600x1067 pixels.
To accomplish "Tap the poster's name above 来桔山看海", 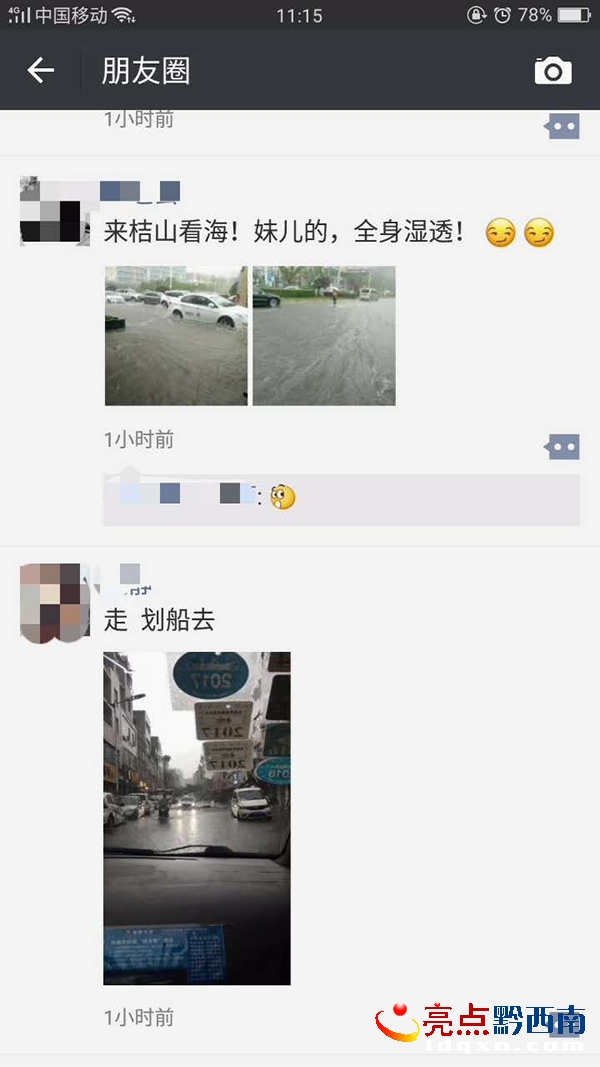I will pyautogui.click(x=140, y=190).
